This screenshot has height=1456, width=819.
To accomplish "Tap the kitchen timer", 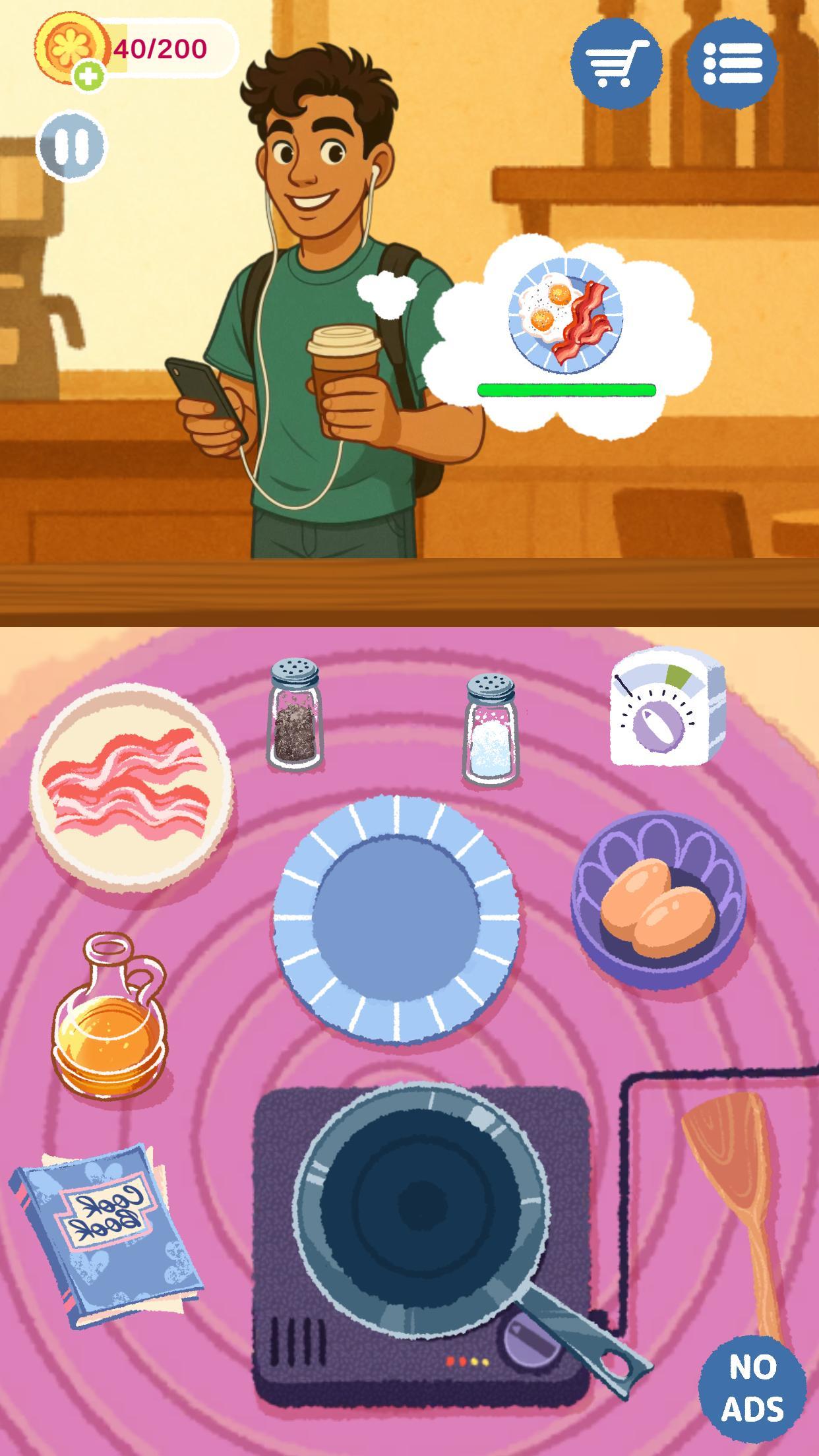I will click(667, 706).
